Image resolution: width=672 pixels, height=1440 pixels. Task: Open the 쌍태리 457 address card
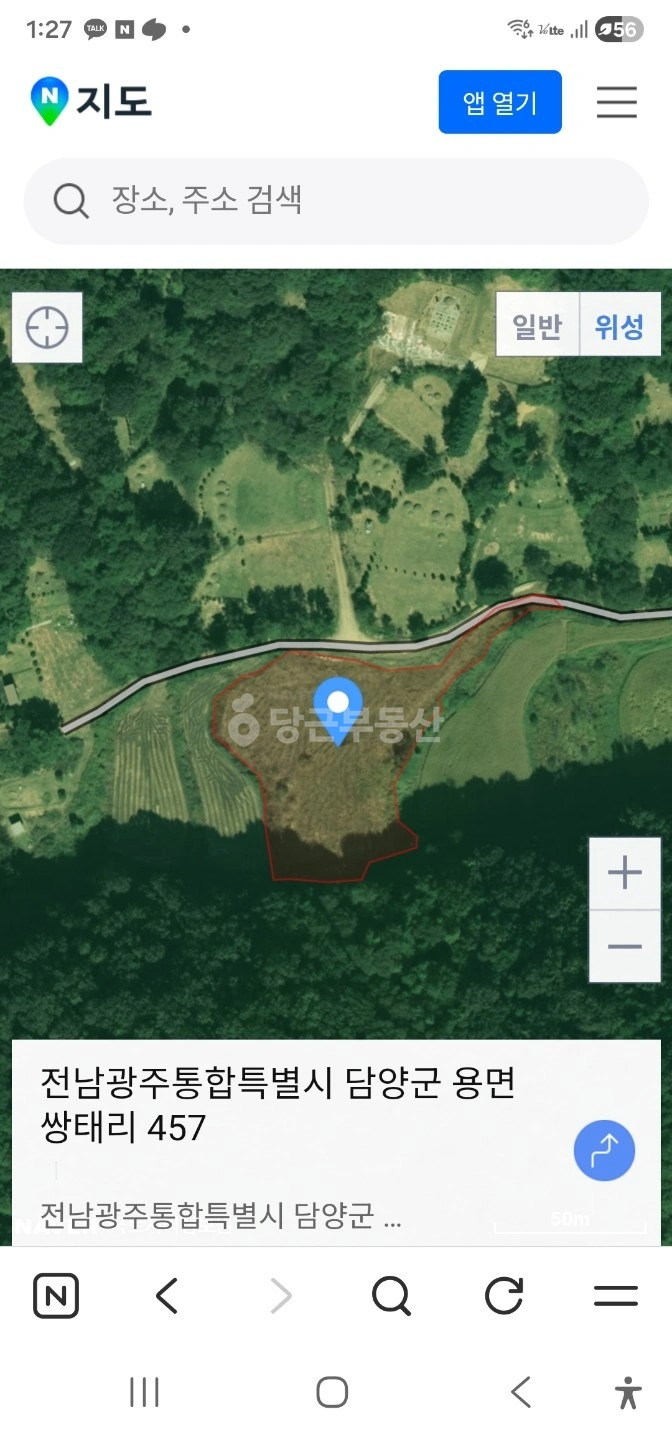click(x=336, y=1142)
